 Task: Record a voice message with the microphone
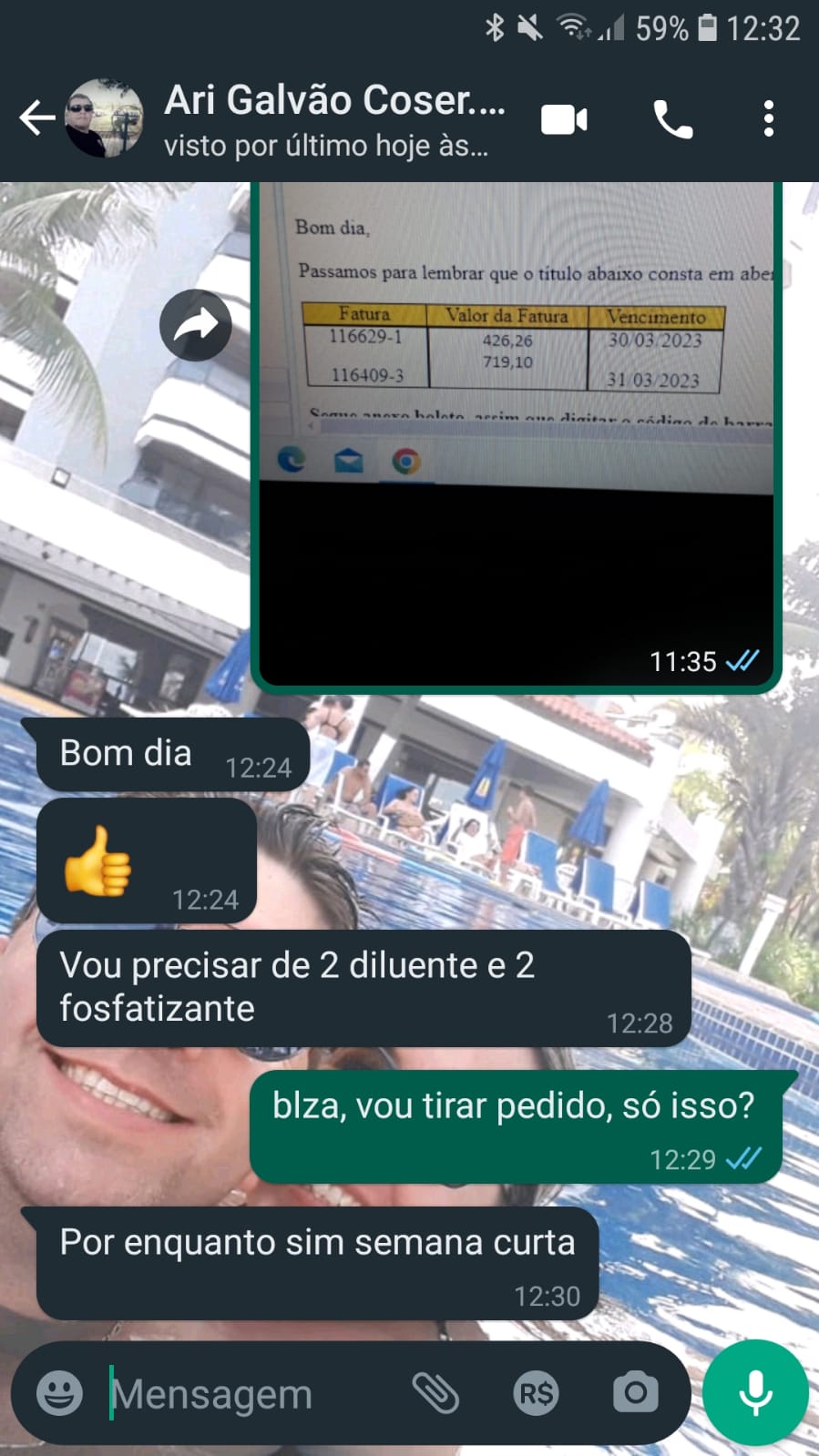(755, 1393)
